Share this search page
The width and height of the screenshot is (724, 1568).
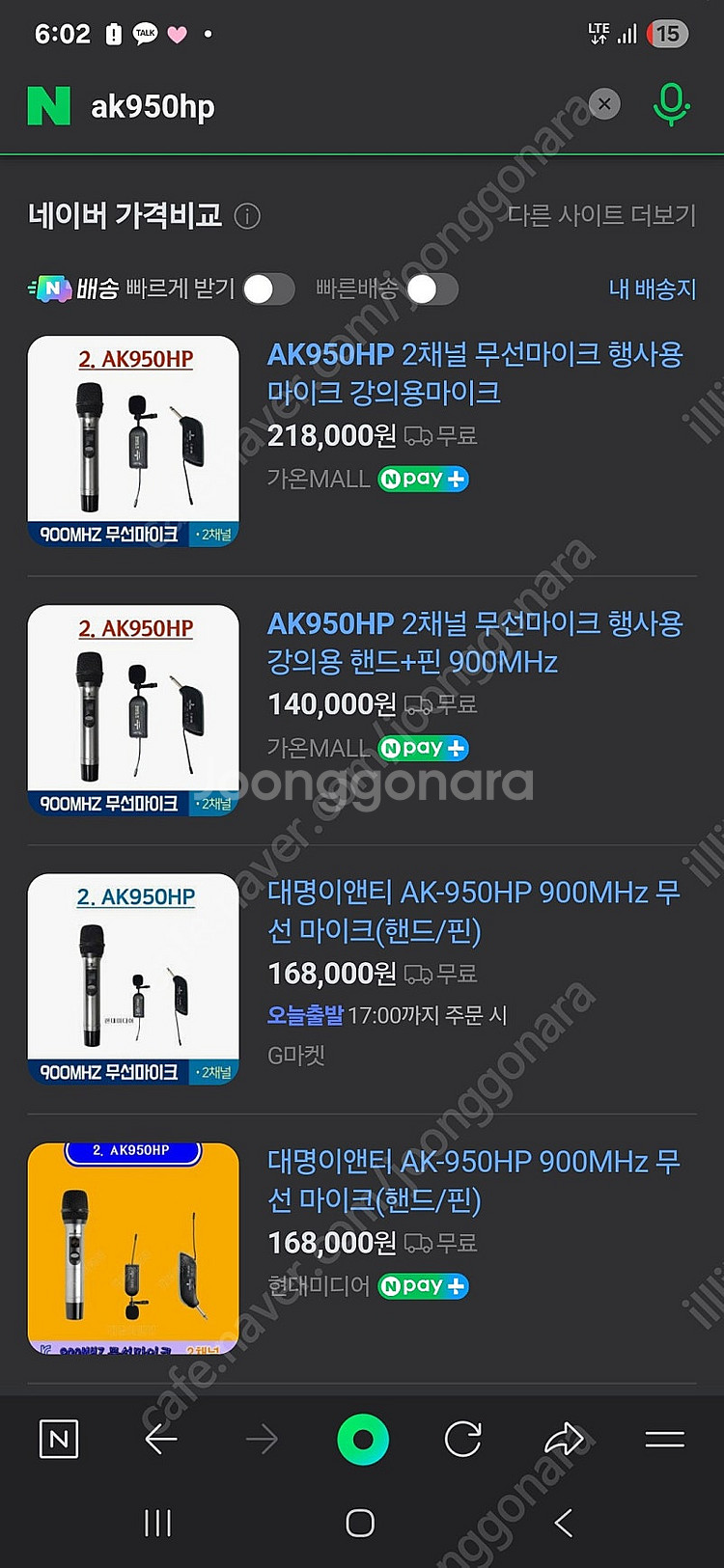tap(564, 1440)
